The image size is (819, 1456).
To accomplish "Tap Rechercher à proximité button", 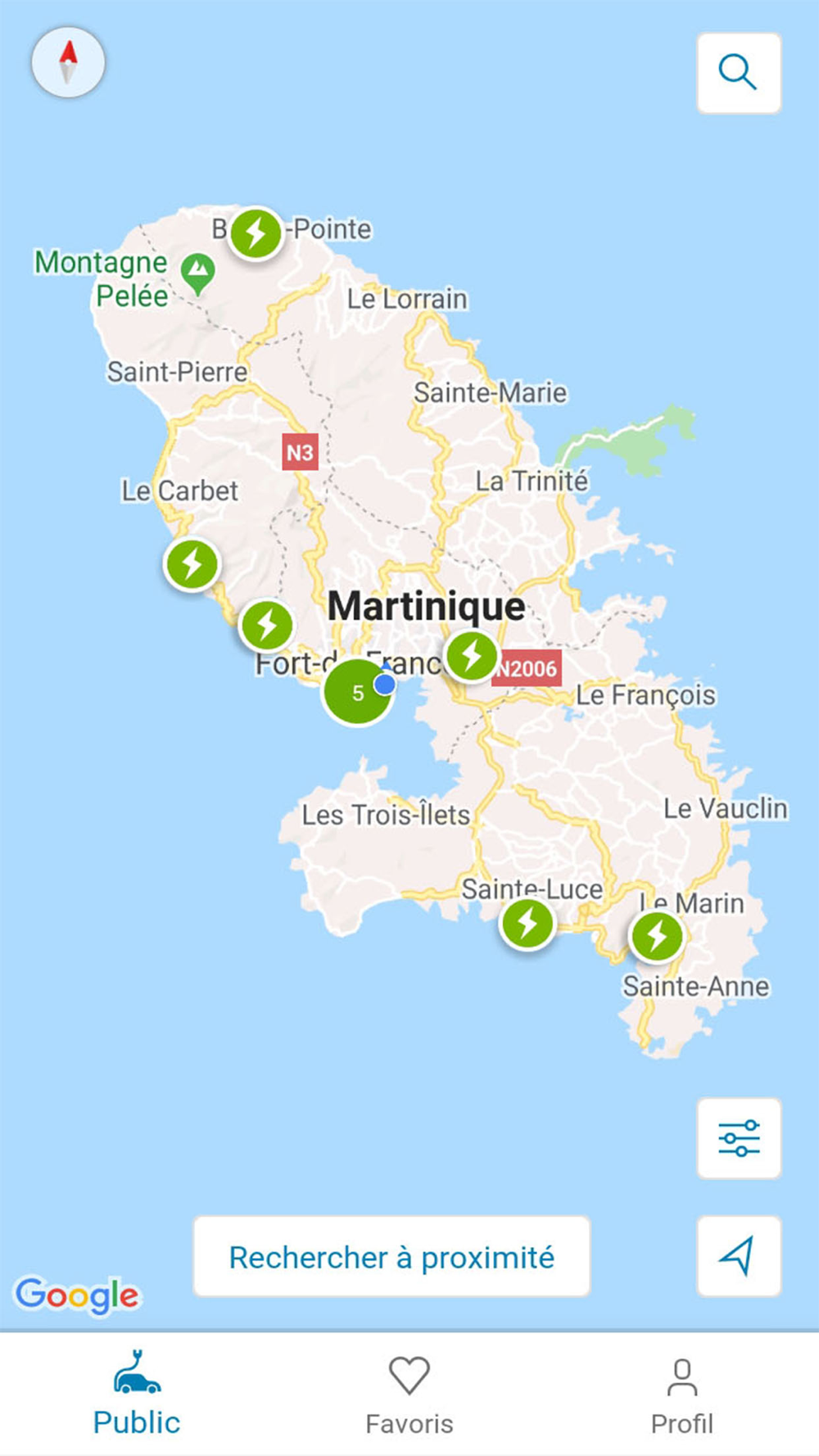I will pyautogui.click(x=391, y=1257).
